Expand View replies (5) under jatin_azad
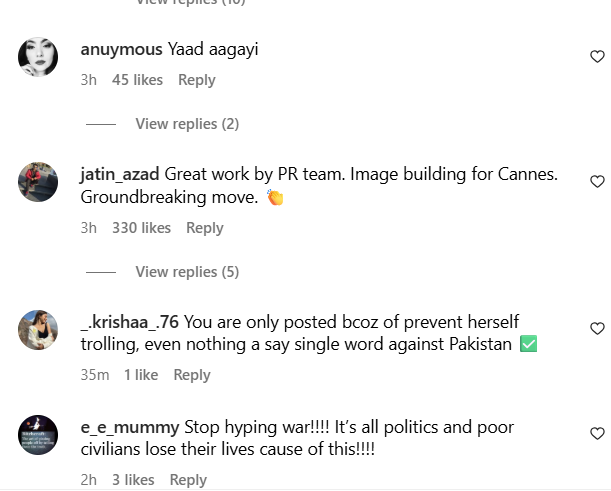The width and height of the screenshot is (611, 491). 187,272
